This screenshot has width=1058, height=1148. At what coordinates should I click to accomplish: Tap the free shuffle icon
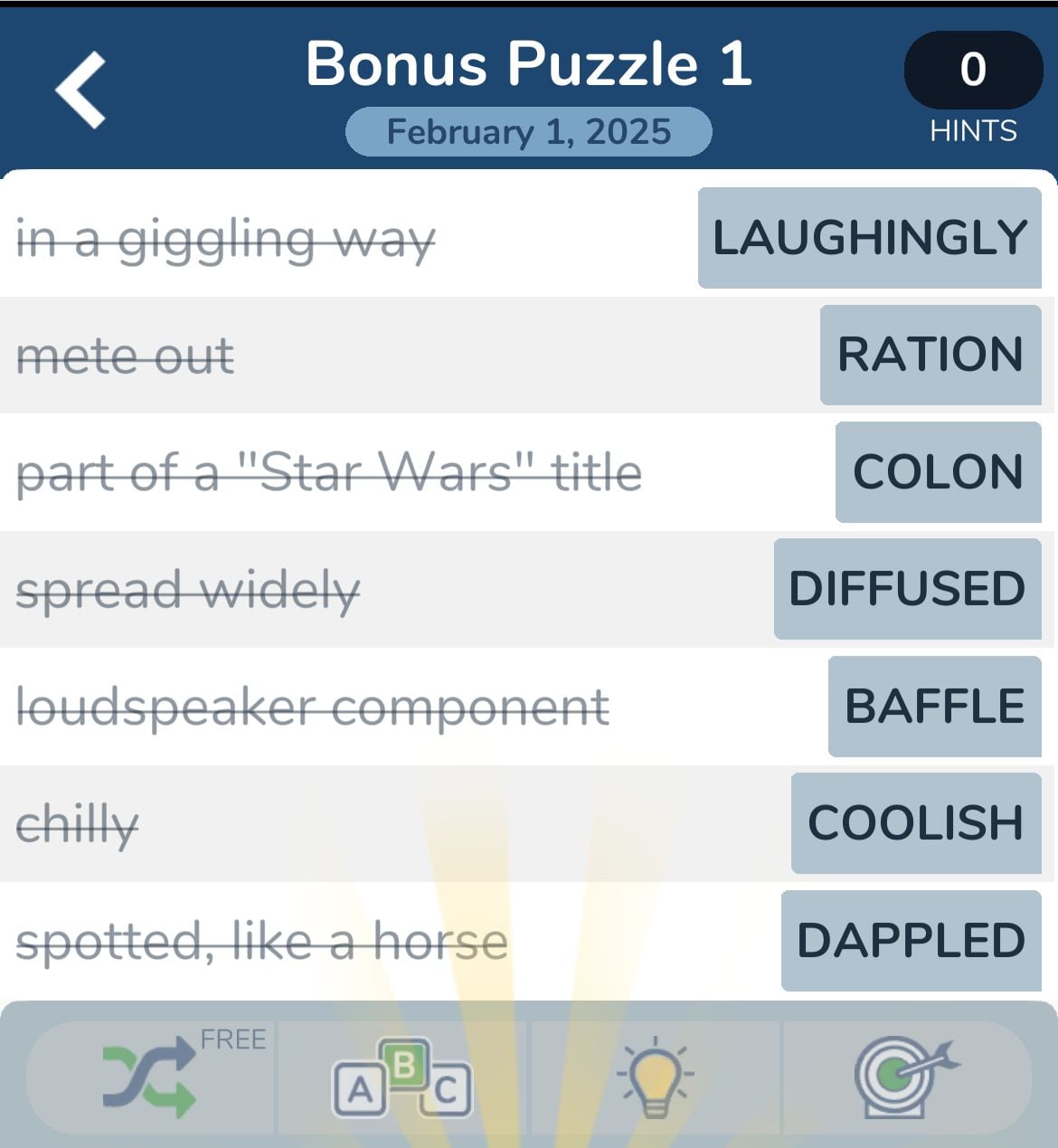point(150,1078)
